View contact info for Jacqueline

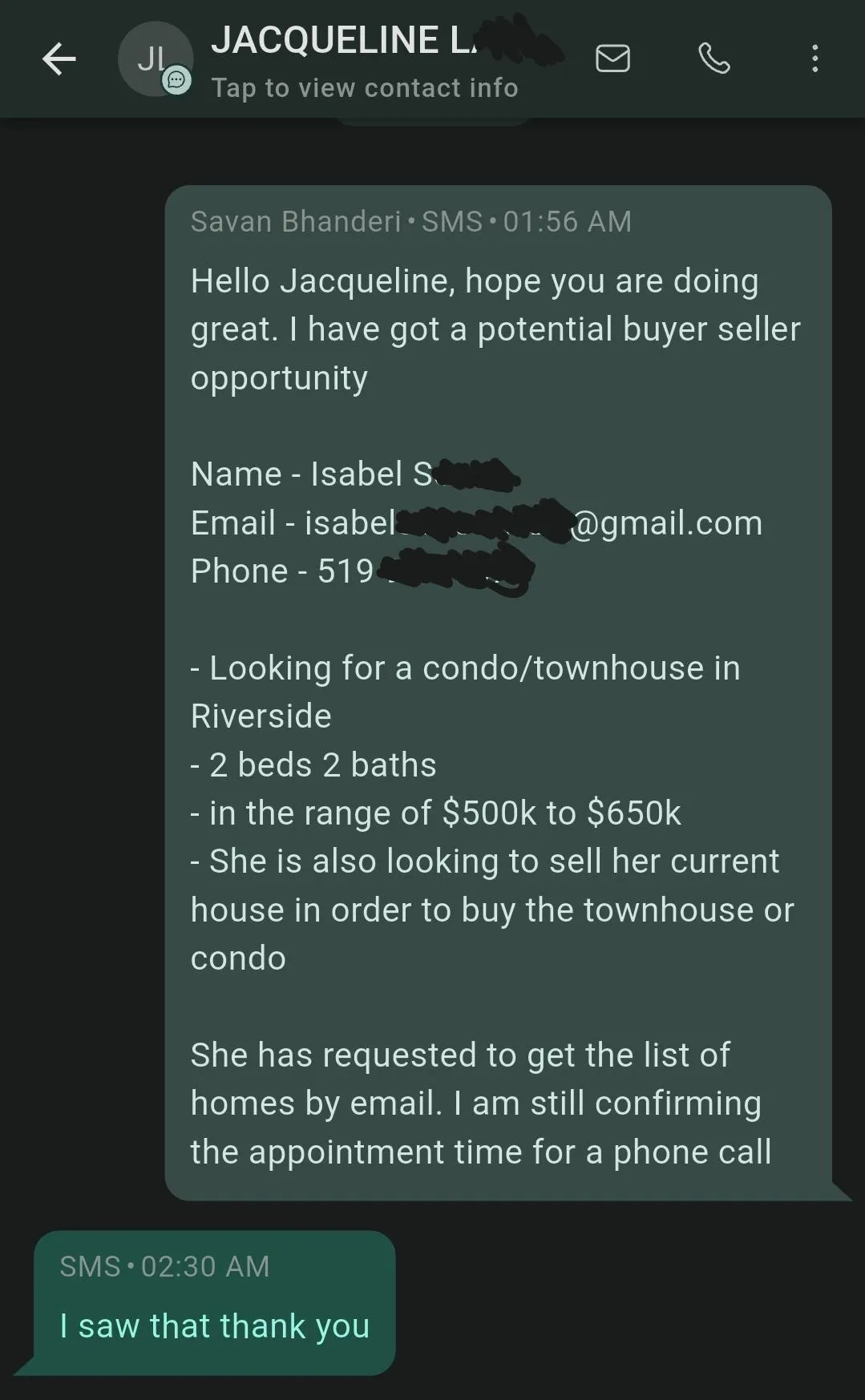click(365, 87)
